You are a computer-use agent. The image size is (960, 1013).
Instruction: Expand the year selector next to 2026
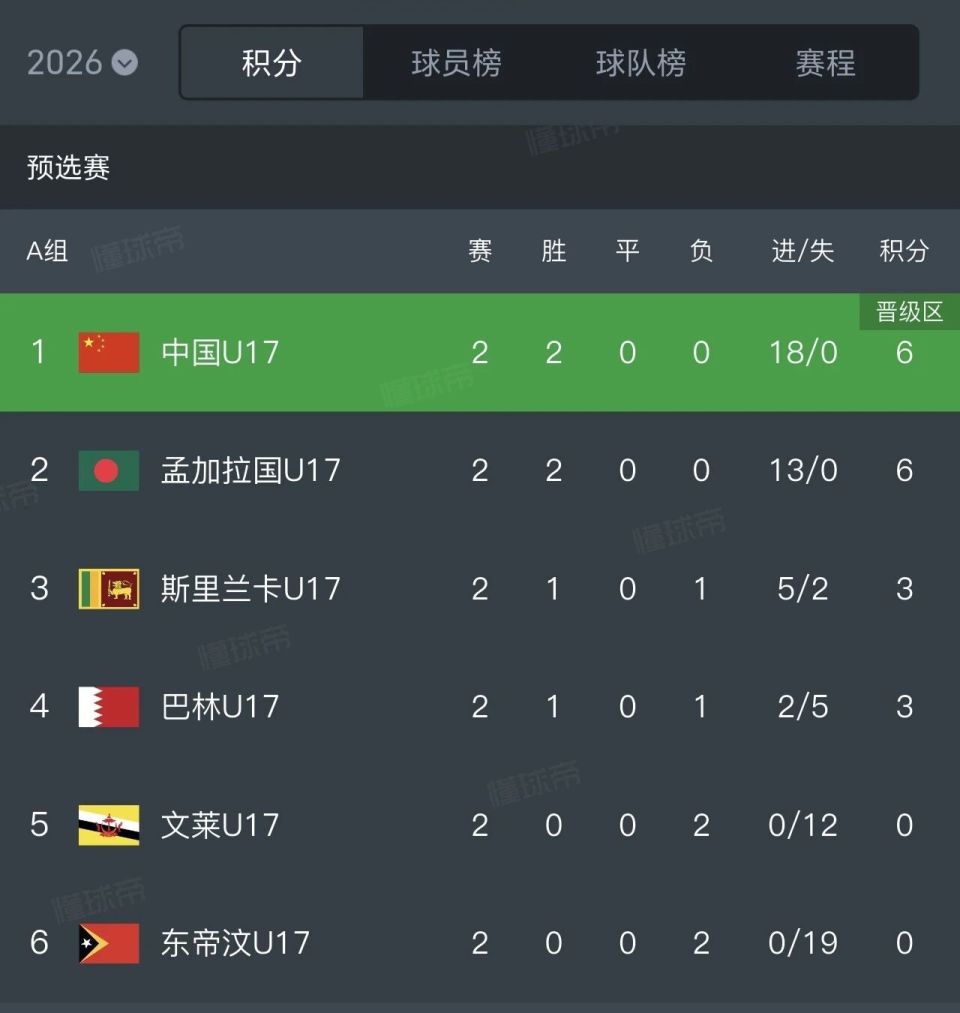tap(126, 63)
